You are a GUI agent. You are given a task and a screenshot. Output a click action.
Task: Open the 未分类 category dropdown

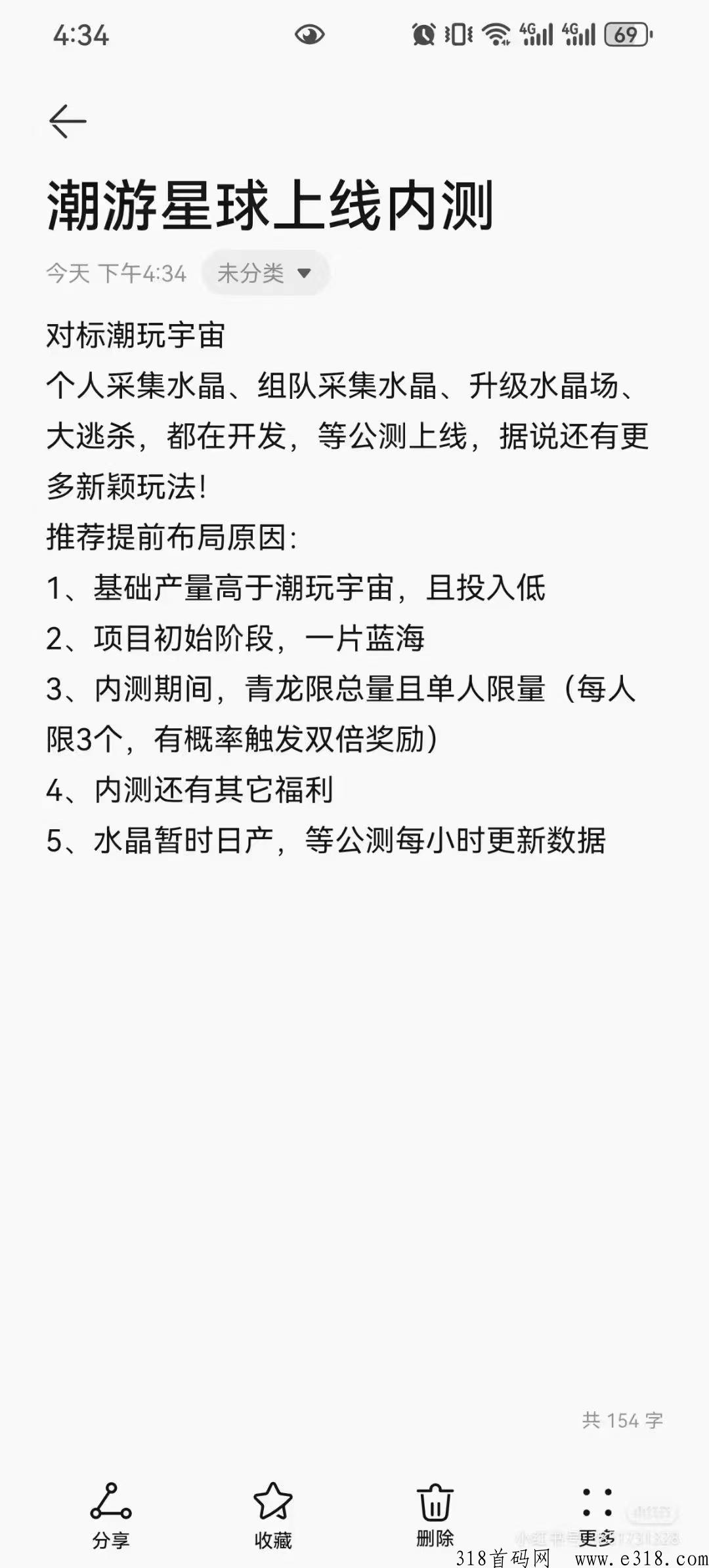(x=264, y=273)
